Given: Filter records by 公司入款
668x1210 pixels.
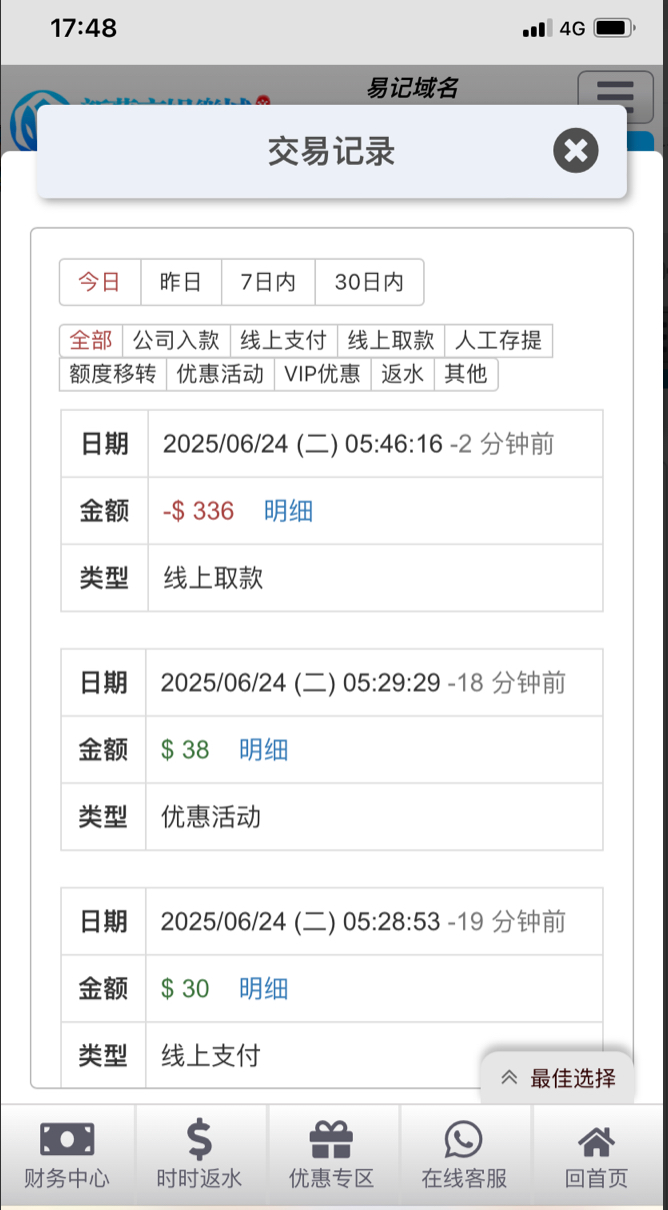Looking at the screenshot, I should tap(176, 341).
